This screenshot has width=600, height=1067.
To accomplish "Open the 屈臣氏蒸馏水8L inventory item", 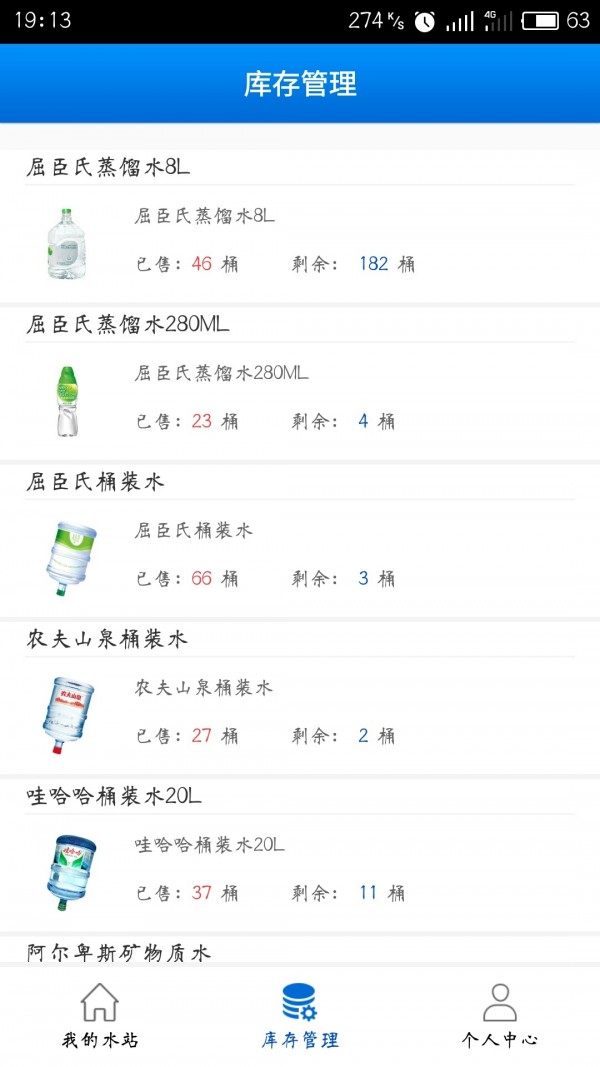I will (300, 240).
